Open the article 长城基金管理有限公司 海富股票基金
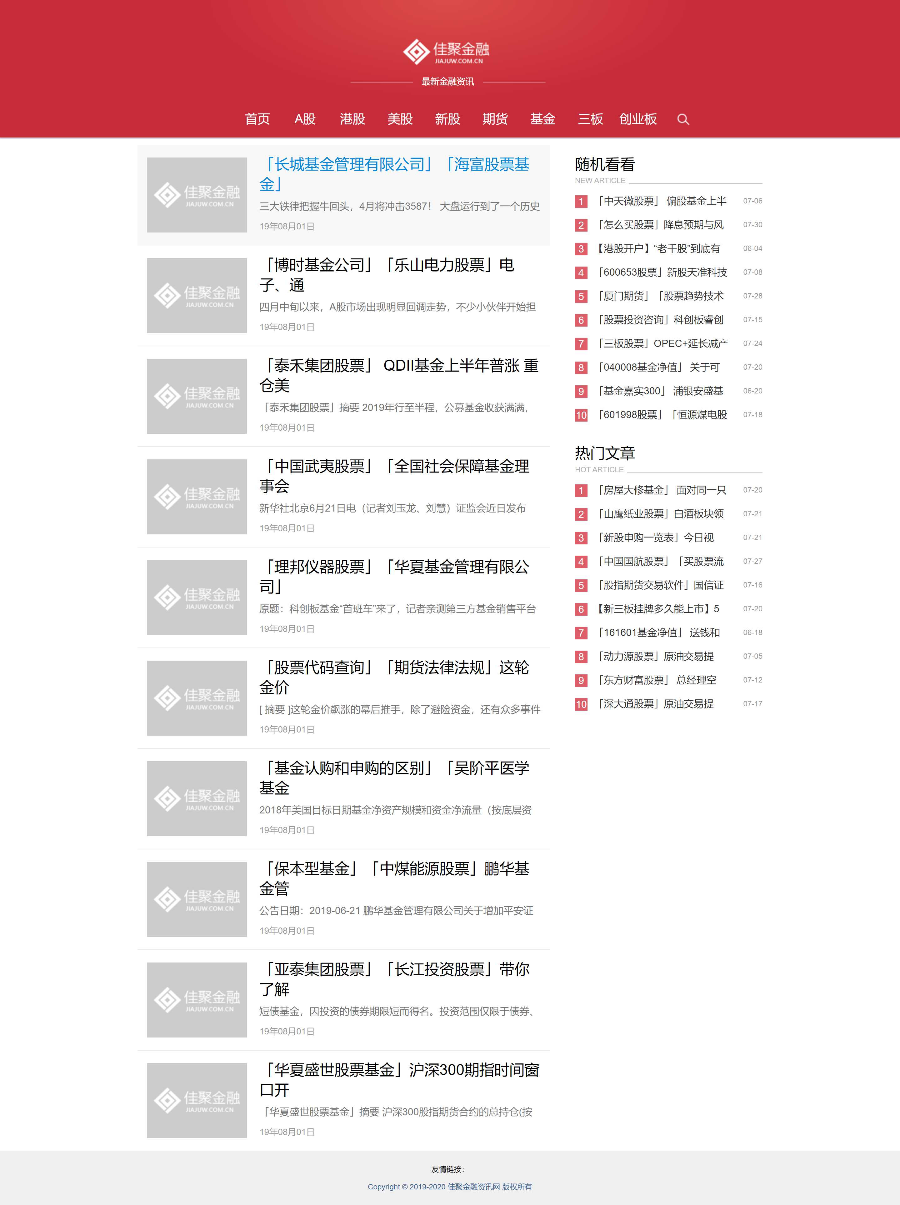This screenshot has height=1205, width=900. pos(394,174)
